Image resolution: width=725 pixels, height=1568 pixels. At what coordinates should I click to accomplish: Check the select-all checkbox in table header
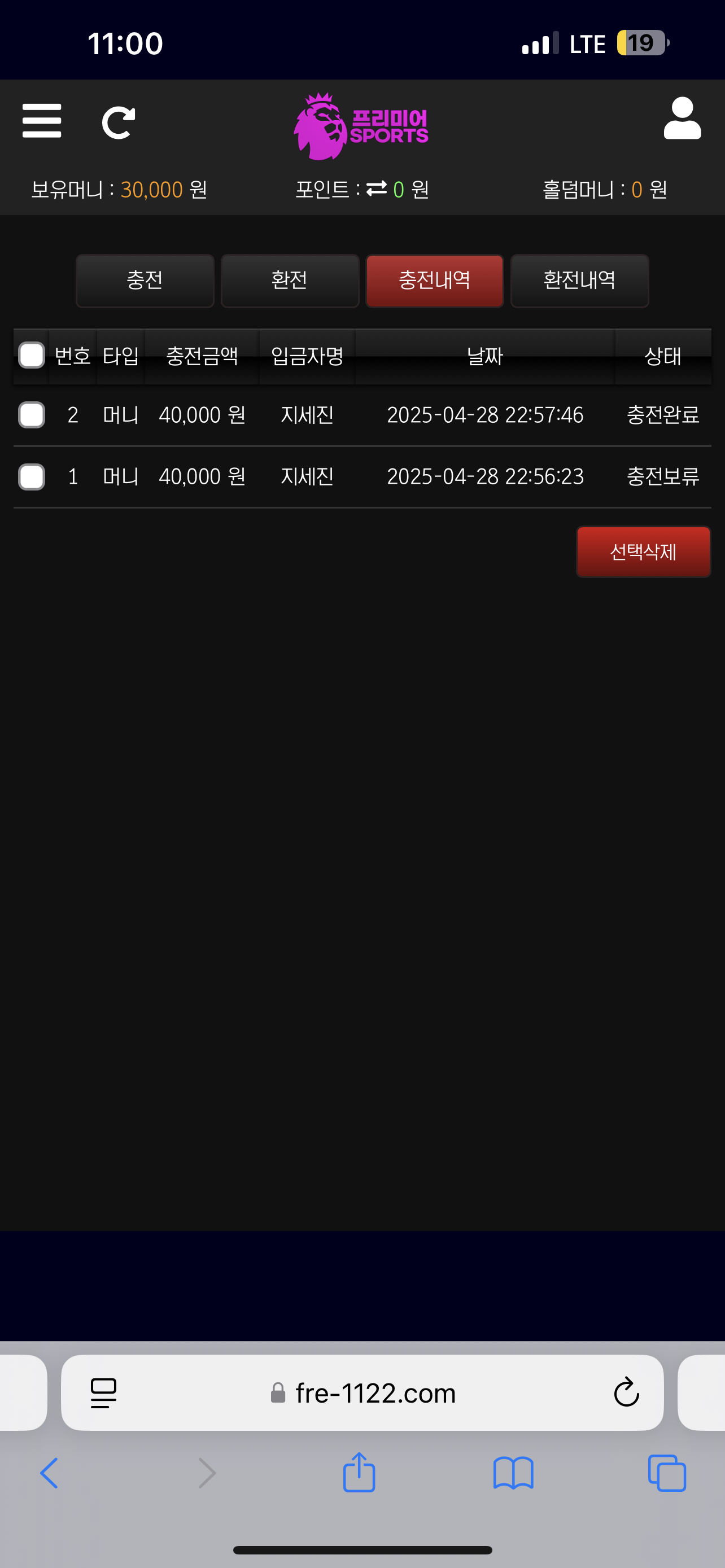tap(32, 356)
